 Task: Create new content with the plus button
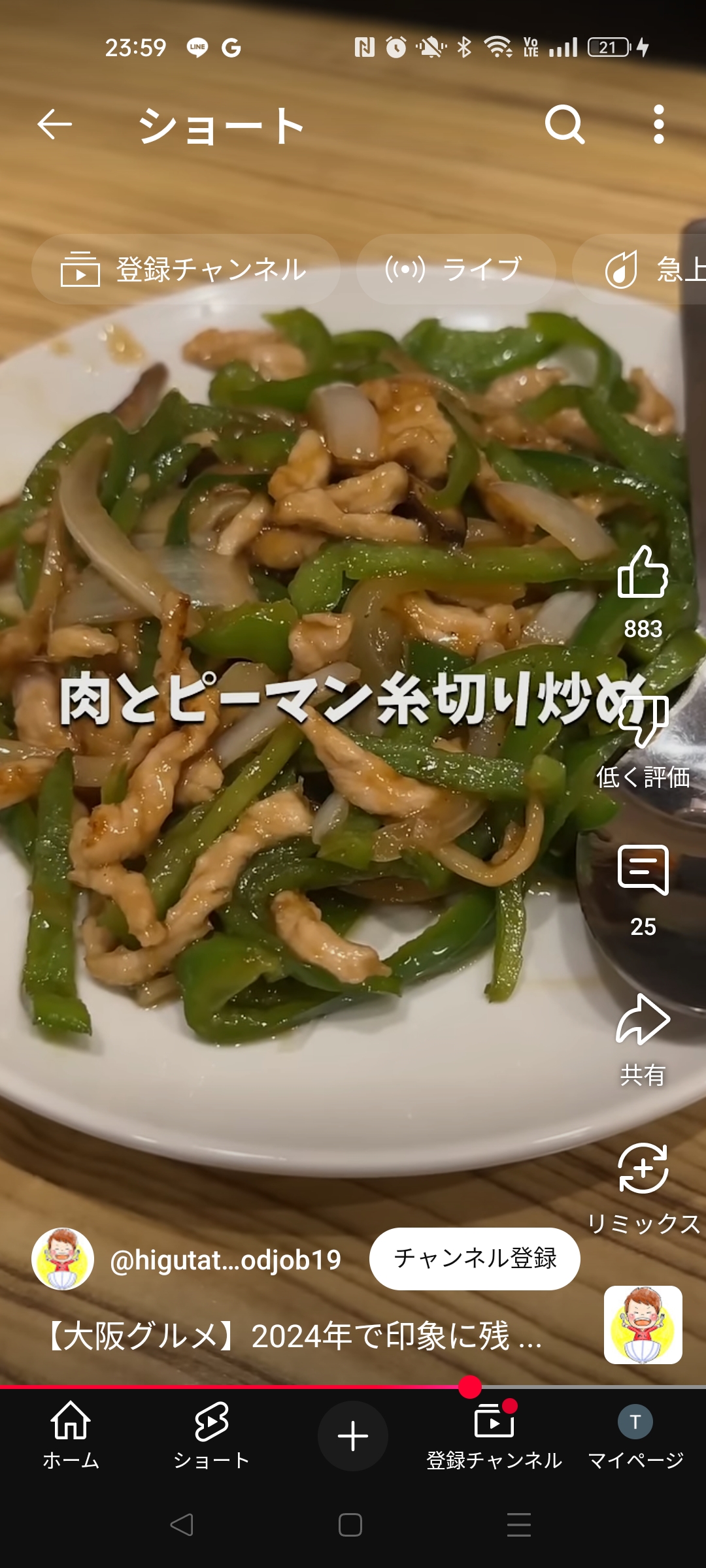click(353, 1436)
